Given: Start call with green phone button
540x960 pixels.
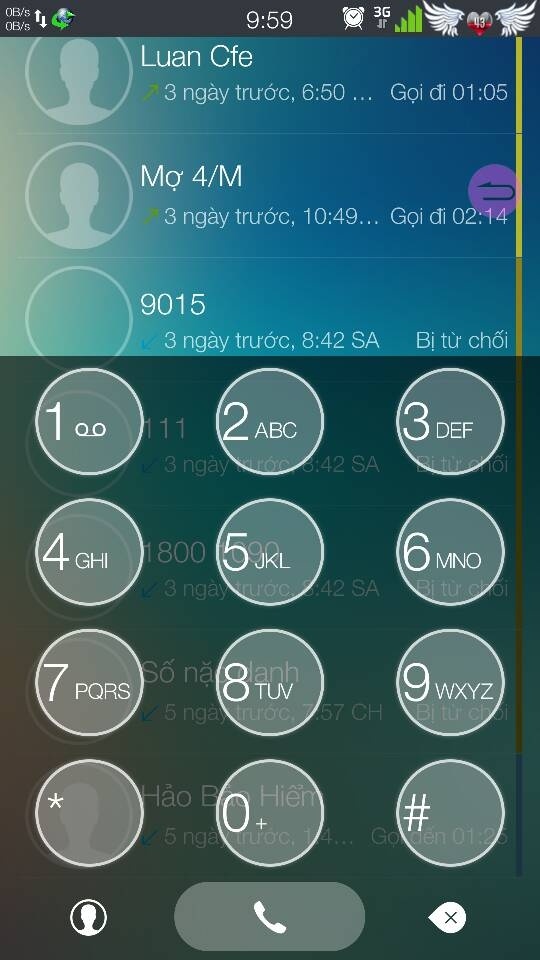Looking at the screenshot, I should click(x=269, y=917).
